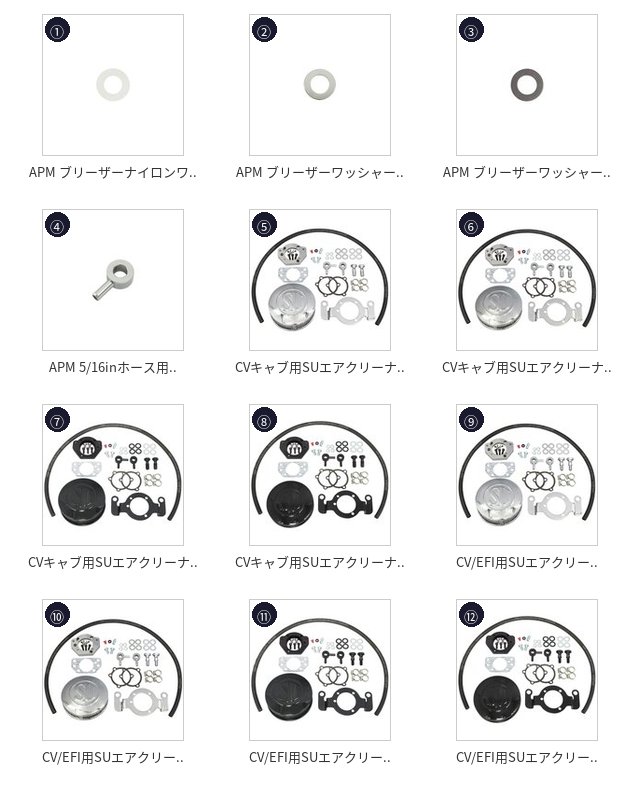
Task: Open product ⑩ CV/EFI SU air cleaner
Action: (113, 670)
